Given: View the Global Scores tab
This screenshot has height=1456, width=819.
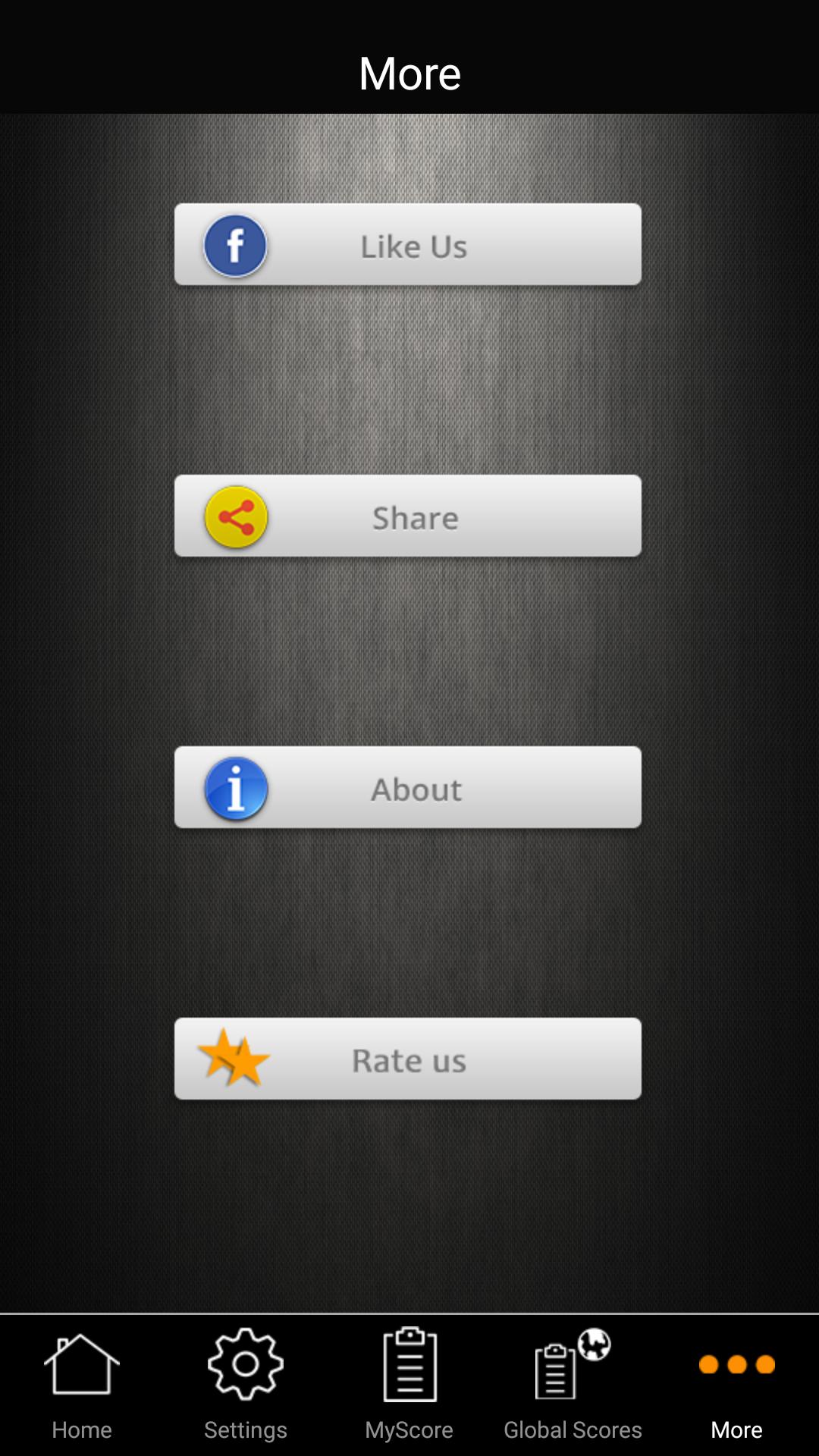Looking at the screenshot, I should 573,1385.
